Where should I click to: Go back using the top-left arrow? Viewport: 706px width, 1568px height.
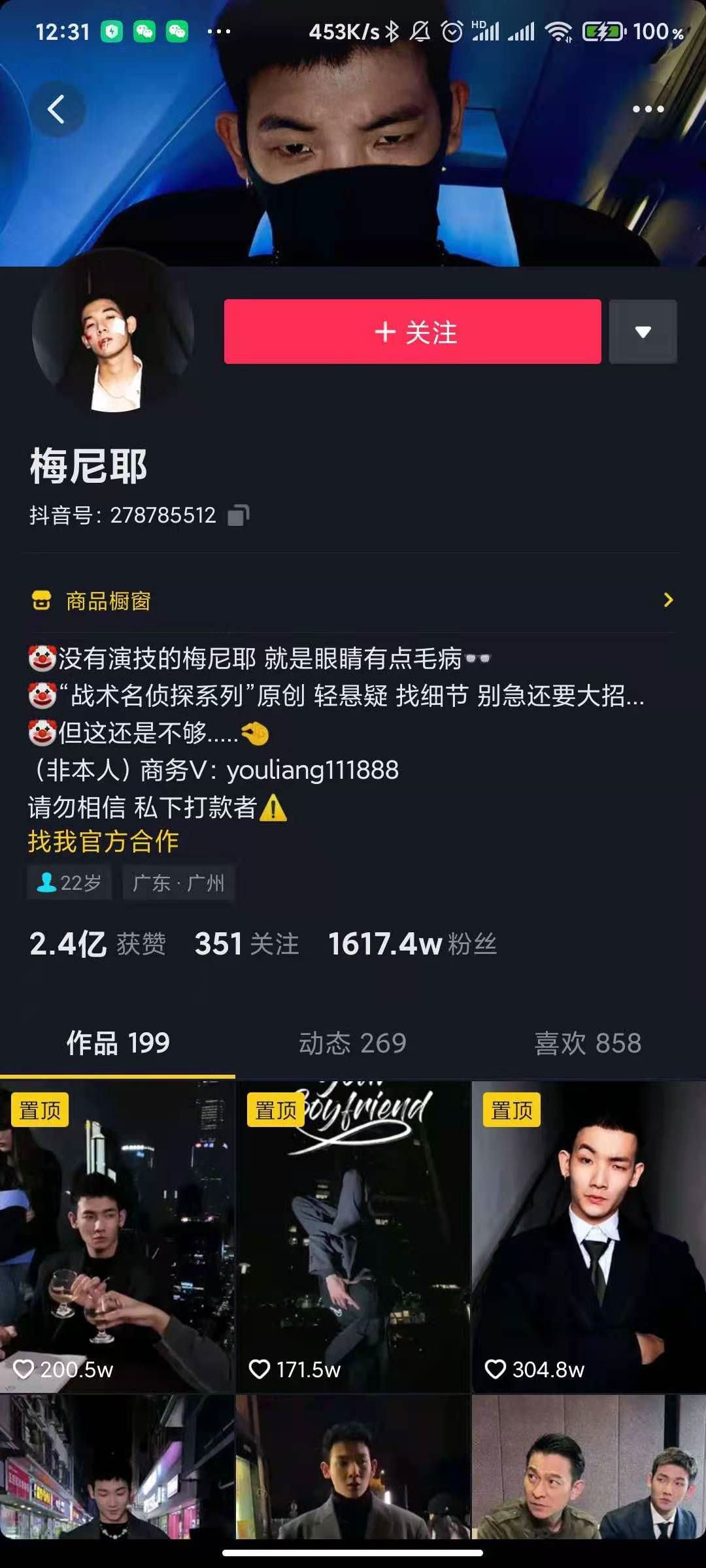click(x=57, y=109)
